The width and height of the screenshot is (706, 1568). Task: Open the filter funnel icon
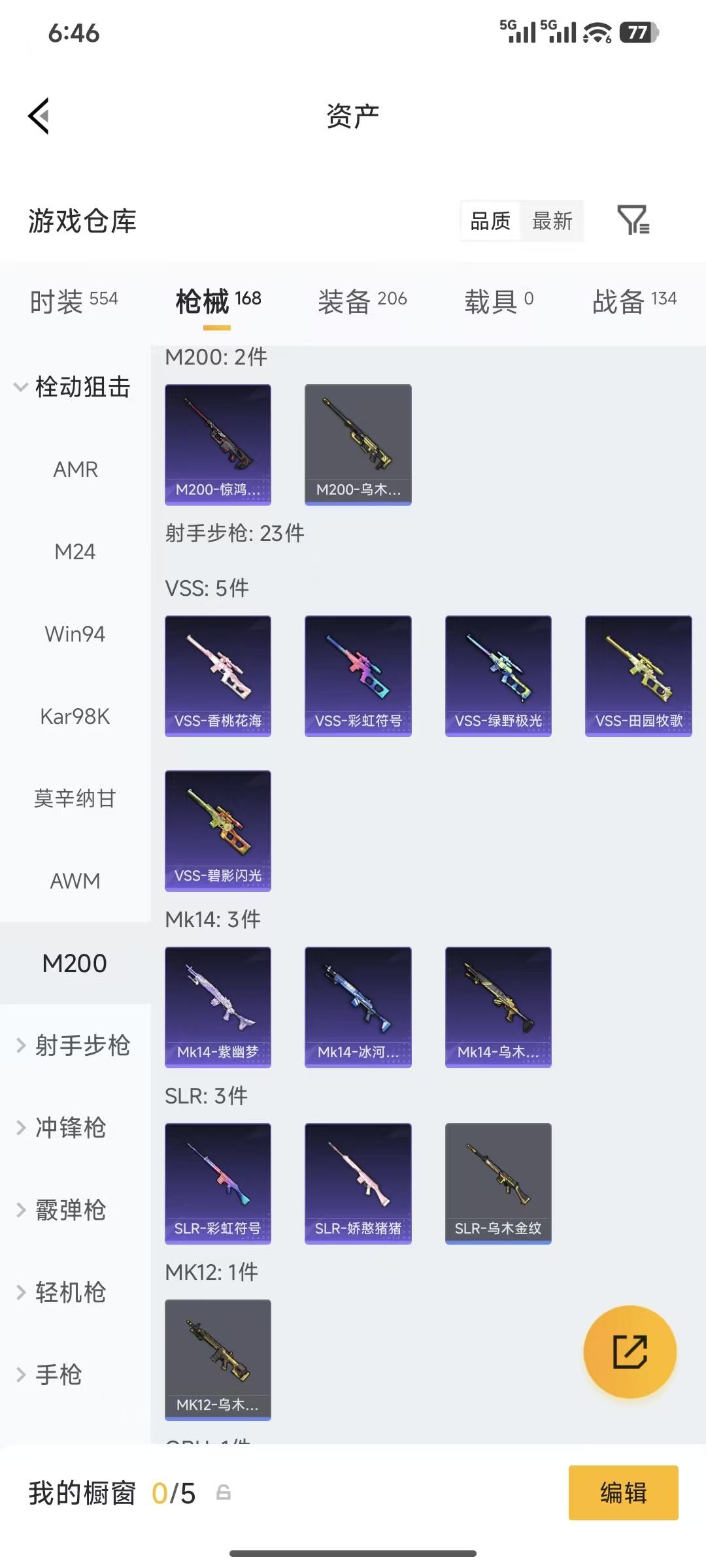click(x=633, y=220)
